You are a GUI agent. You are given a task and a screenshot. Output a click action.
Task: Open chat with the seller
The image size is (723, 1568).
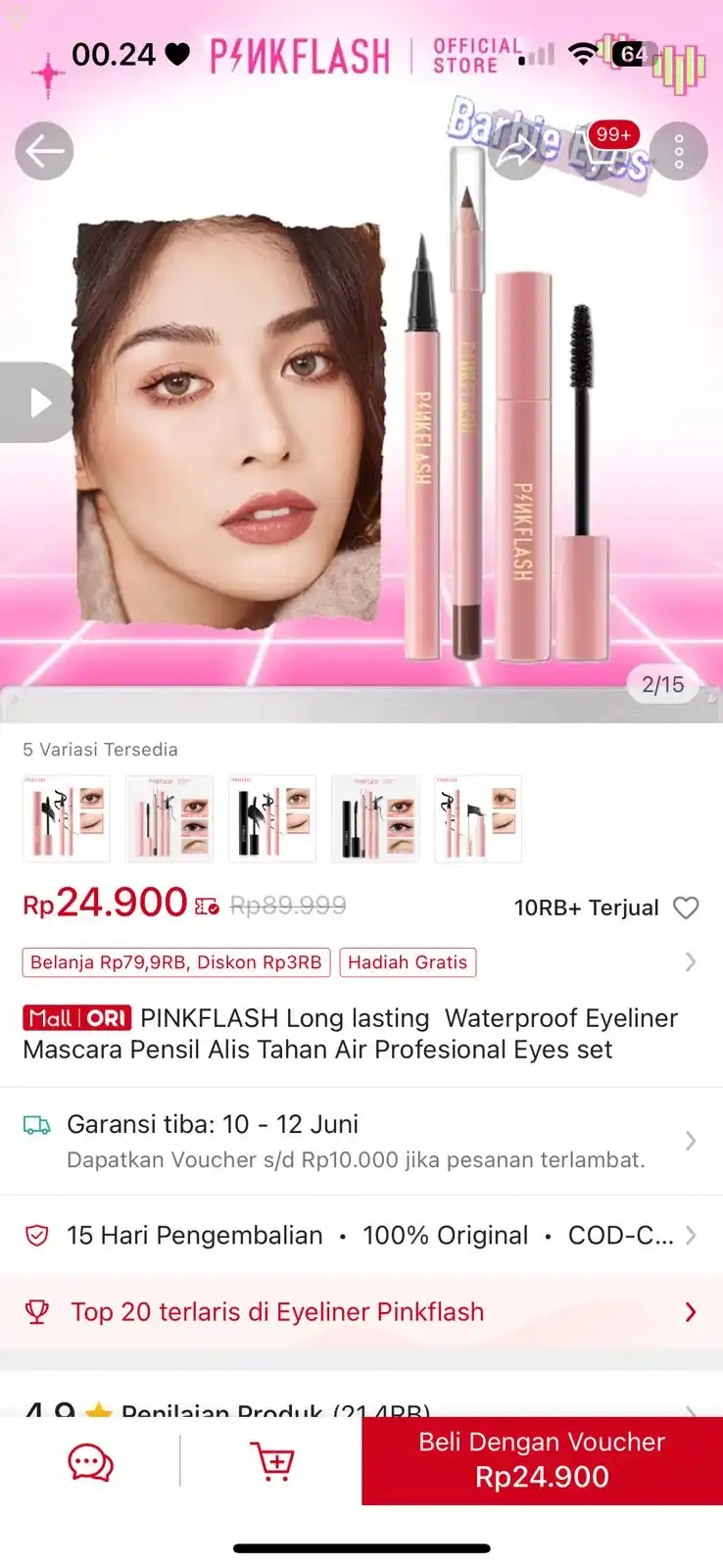coord(89,1461)
